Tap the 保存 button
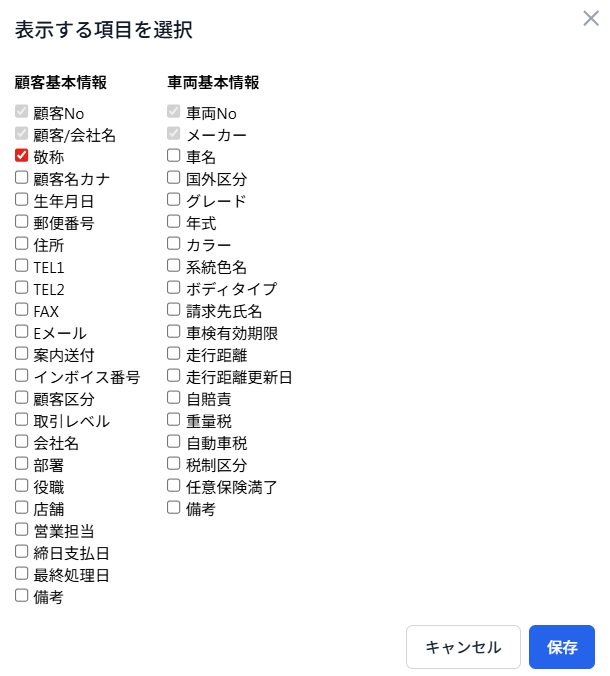This screenshot has width=610, height=676. (x=562, y=647)
